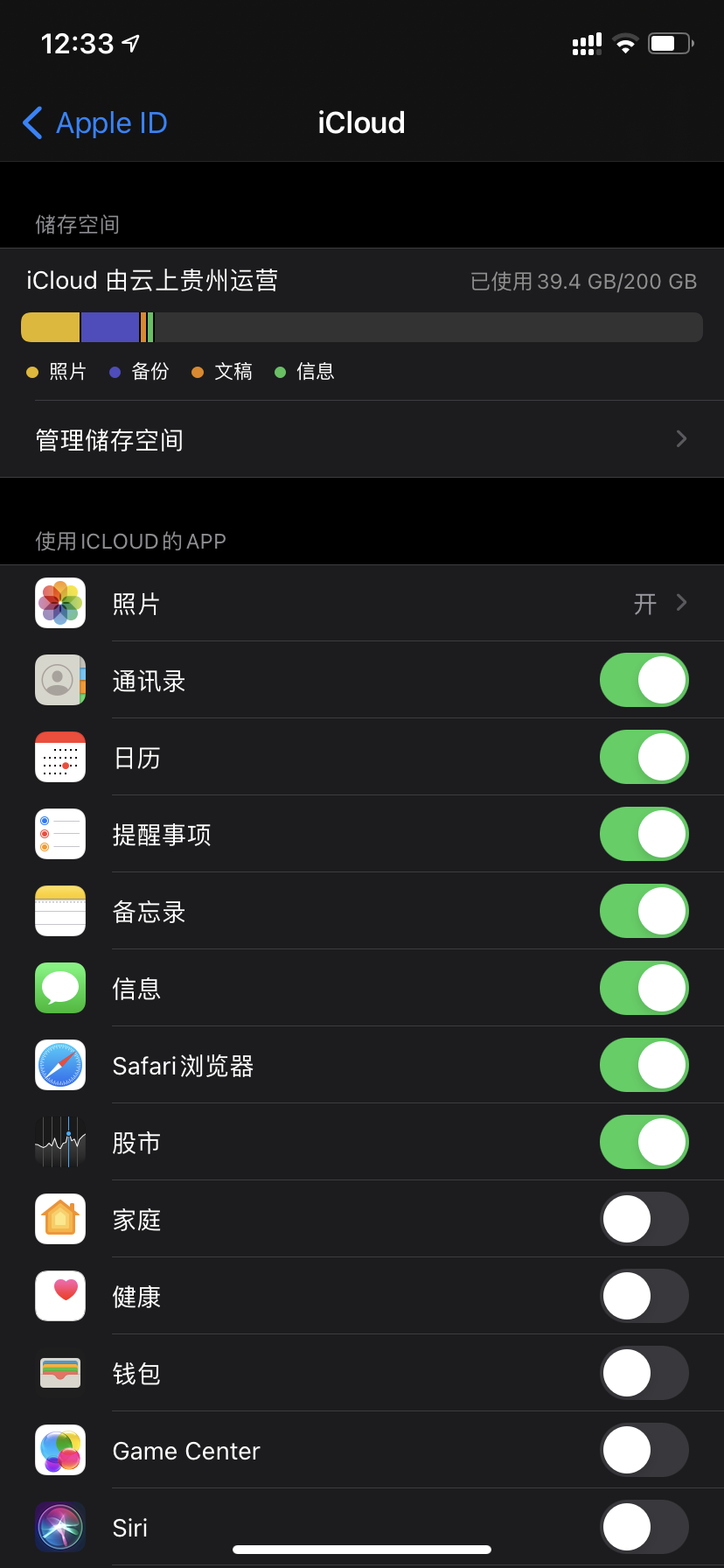Switch off 备忘录 (Notes) sync
This screenshot has width=724, height=1568.
coord(644,912)
